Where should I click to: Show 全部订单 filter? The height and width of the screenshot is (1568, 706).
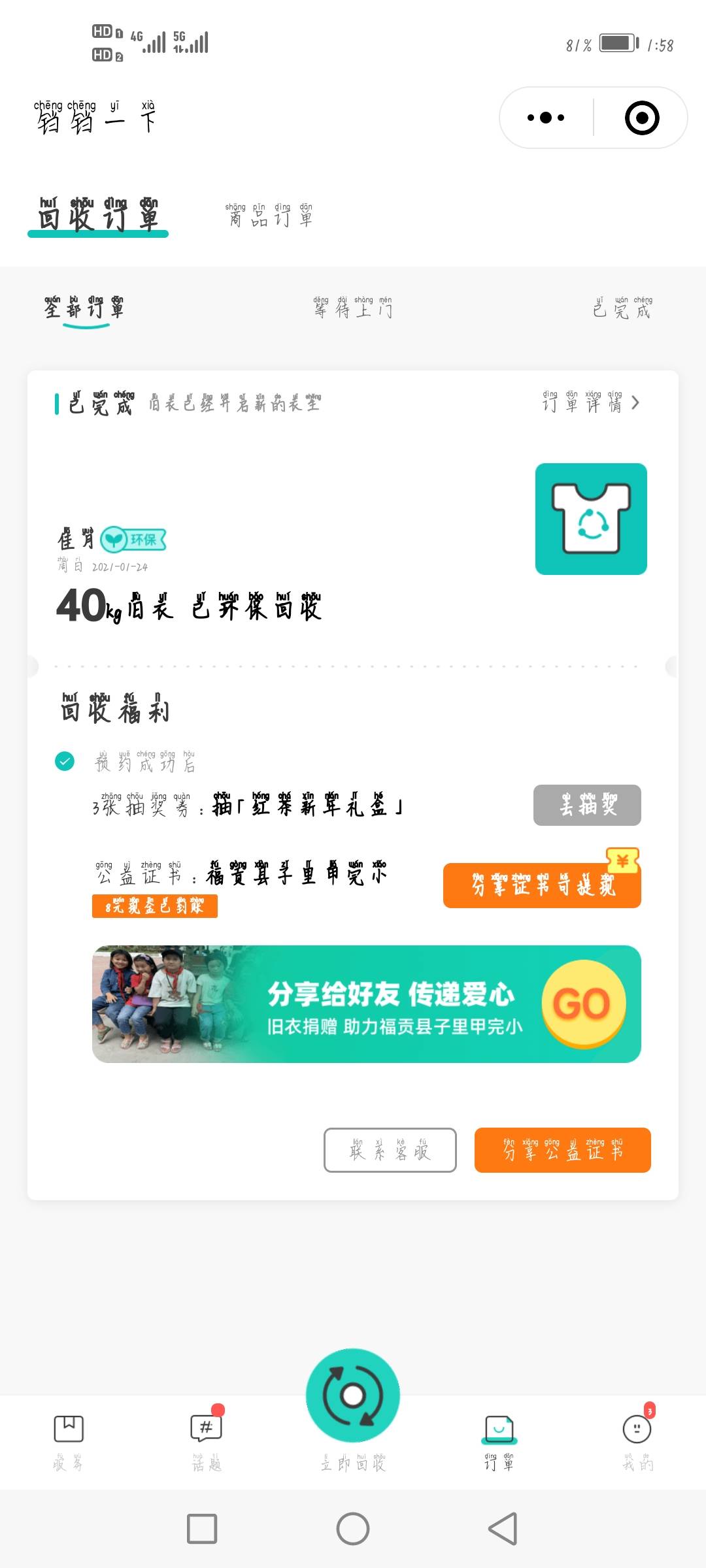pyautogui.click(x=84, y=307)
